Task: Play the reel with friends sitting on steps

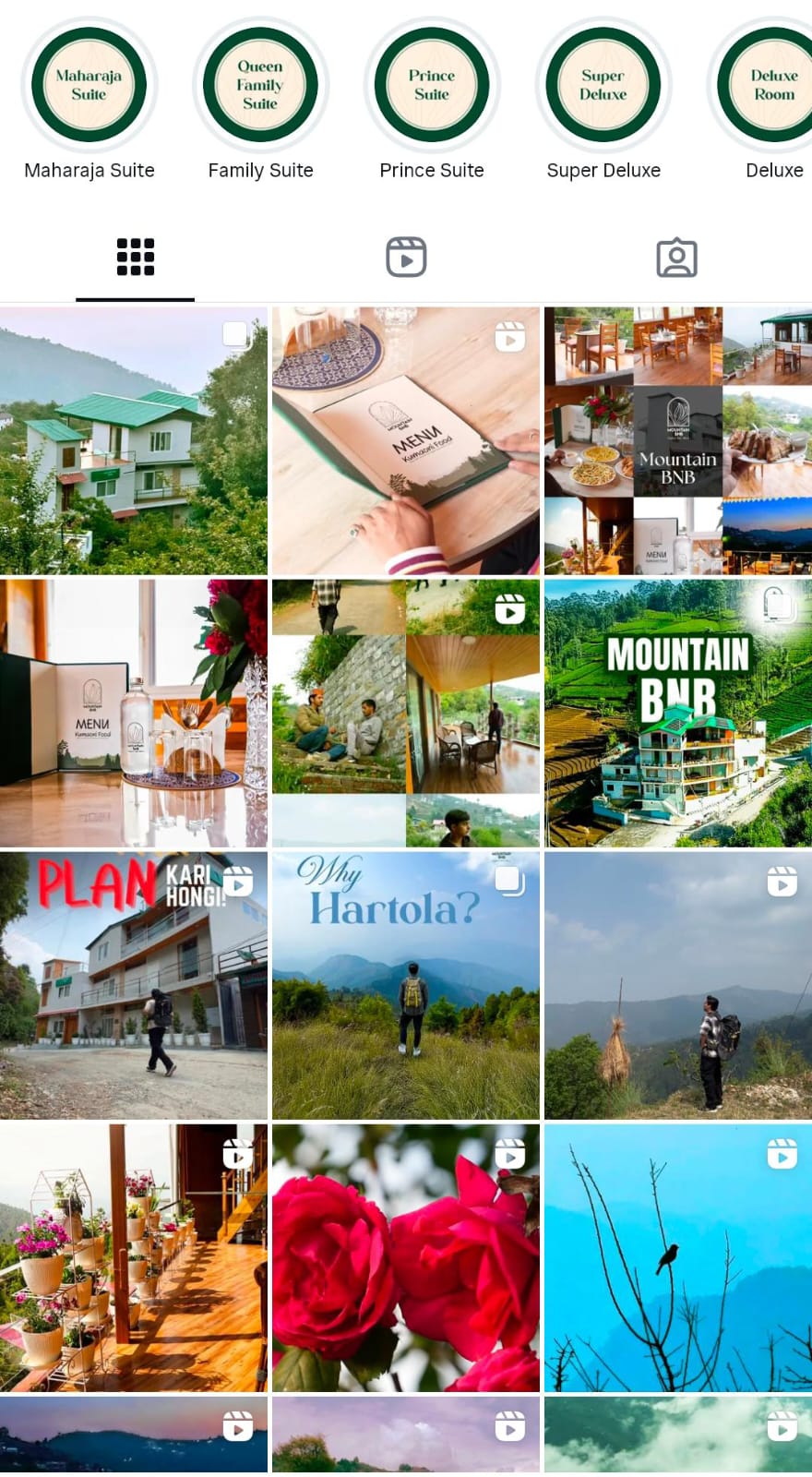Action: tap(406, 714)
